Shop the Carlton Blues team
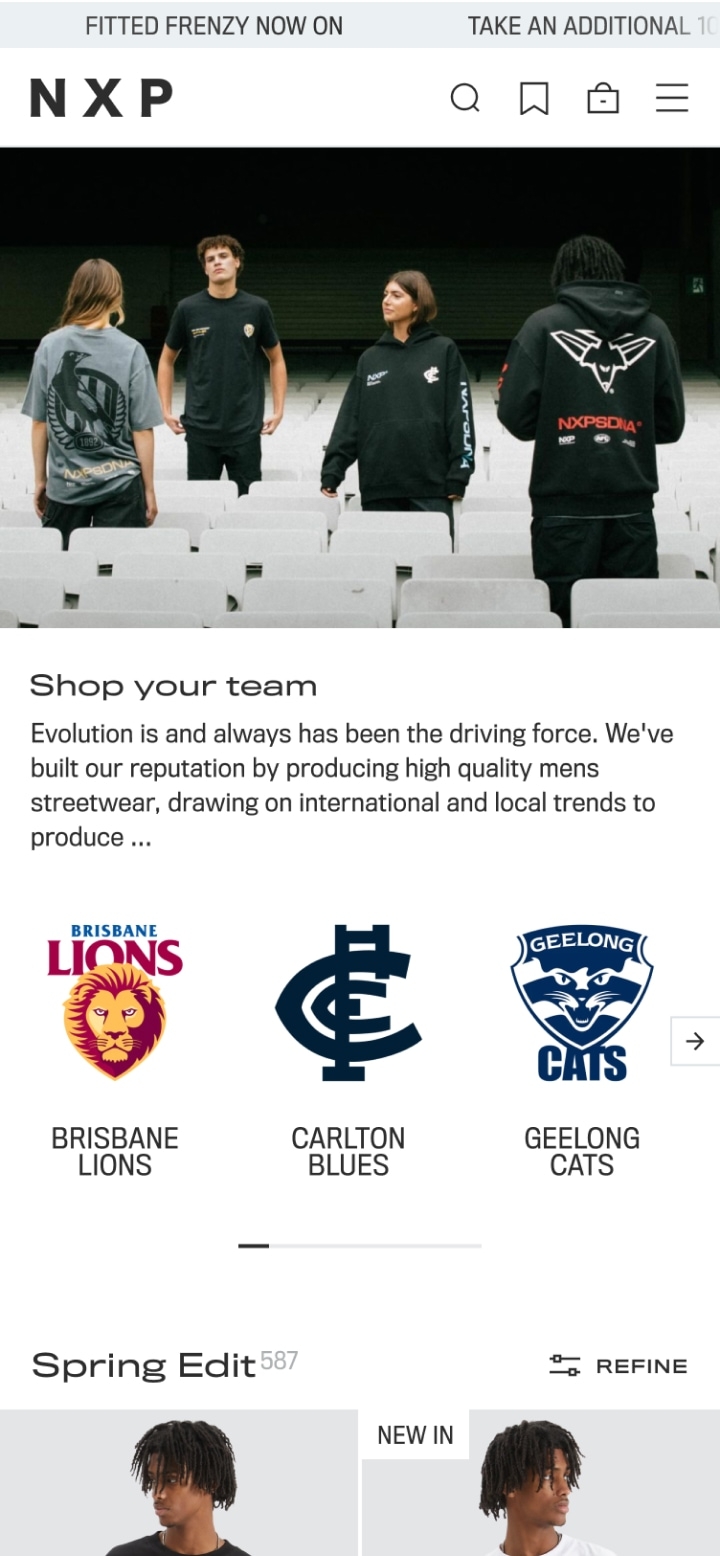This screenshot has height=1556, width=720. [x=348, y=1050]
